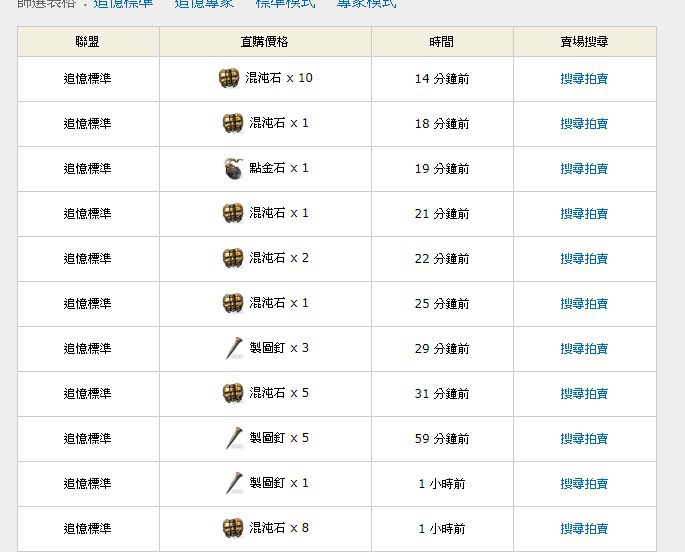
Task: Open 搜尋拍賣 for the 14 分鐘前 row
Action: click(584, 79)
